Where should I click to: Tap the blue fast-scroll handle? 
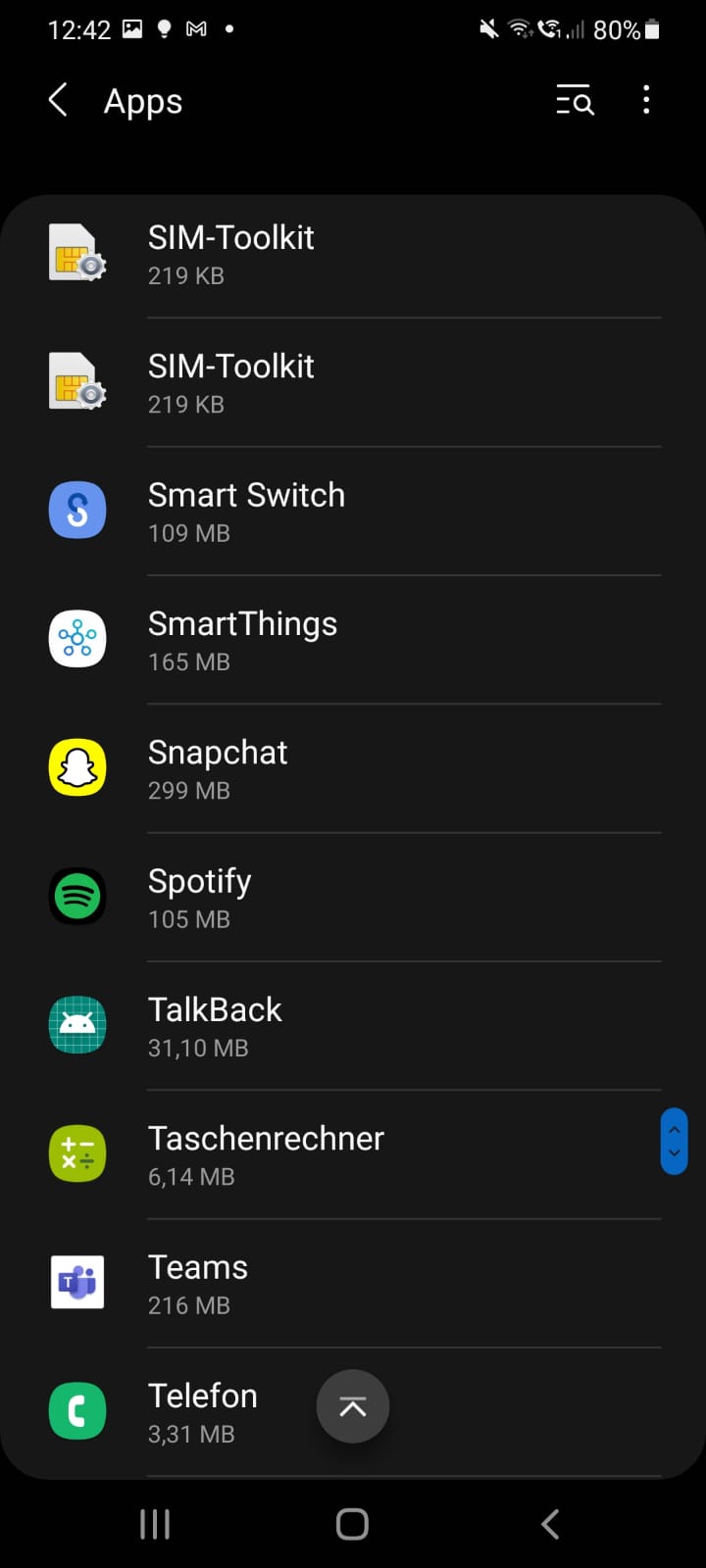(674, 1142)
